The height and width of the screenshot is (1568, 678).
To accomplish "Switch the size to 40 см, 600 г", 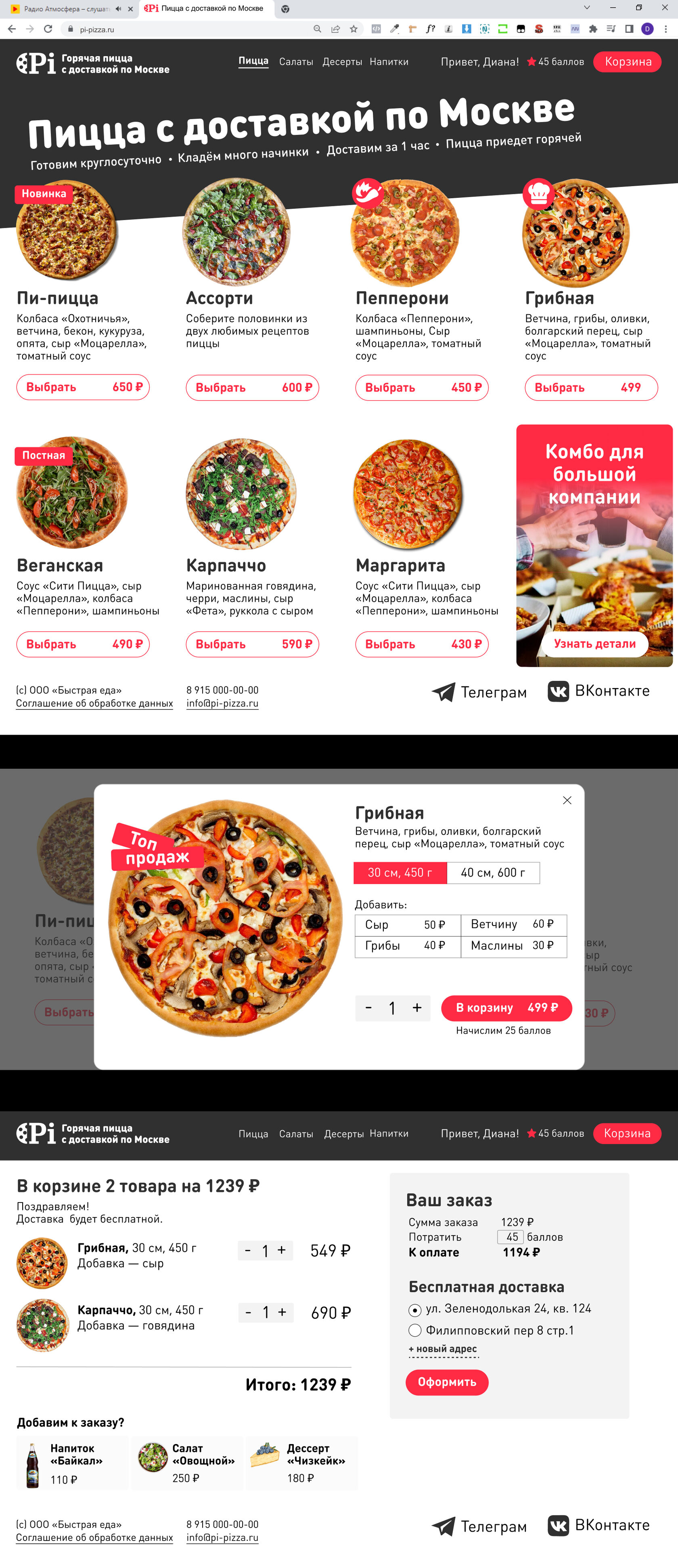I will click(492, 872).
